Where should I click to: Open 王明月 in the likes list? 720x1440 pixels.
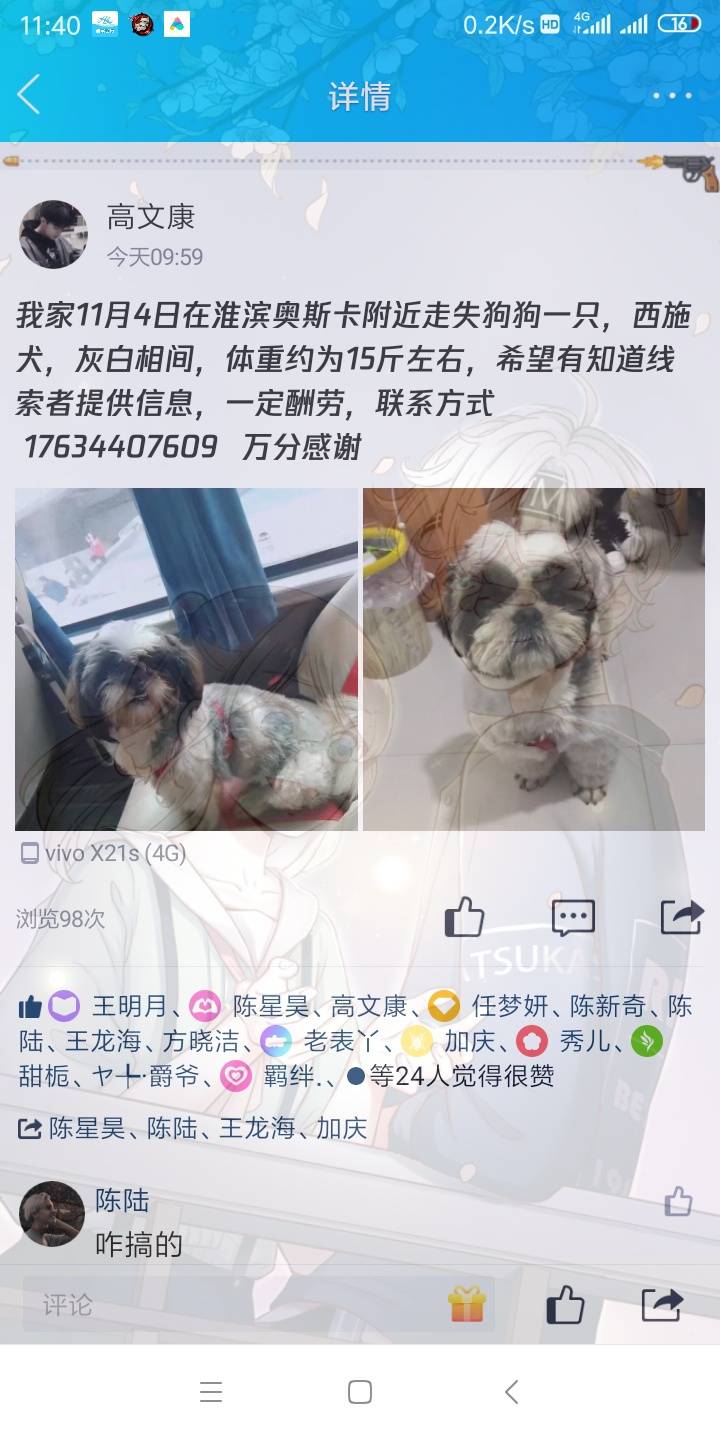coord(129,1006)
